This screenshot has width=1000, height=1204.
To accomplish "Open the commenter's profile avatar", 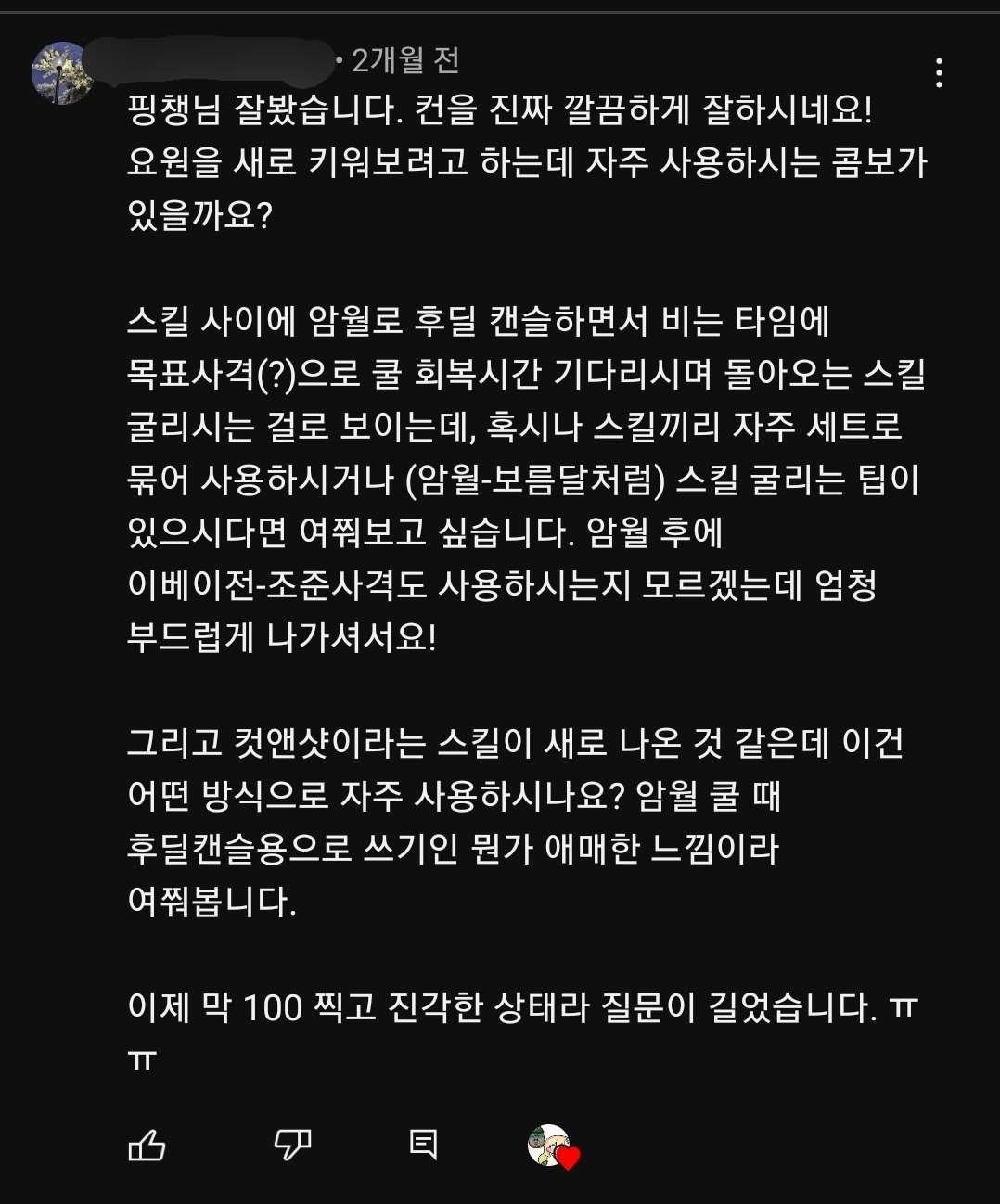I will point(62,71).
